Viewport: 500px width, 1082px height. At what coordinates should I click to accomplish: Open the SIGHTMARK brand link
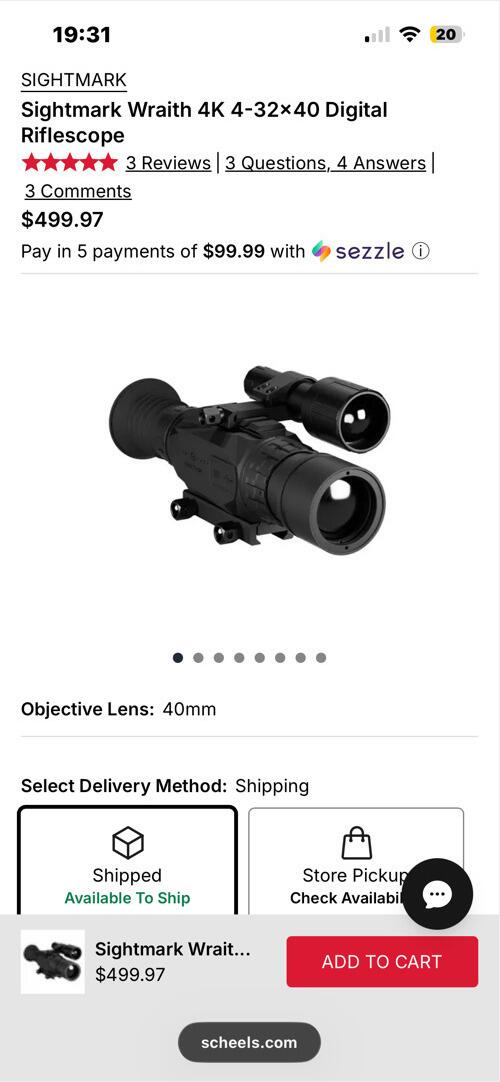(x=74, y=80)
